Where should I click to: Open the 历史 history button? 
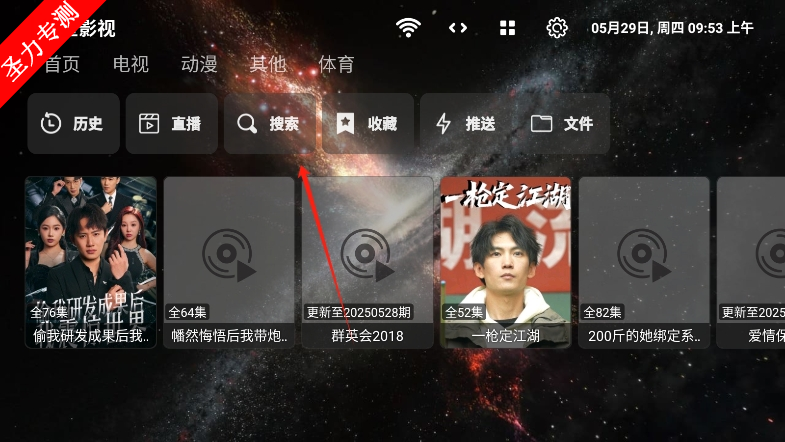pyautogui.click(x=73, y=124)
